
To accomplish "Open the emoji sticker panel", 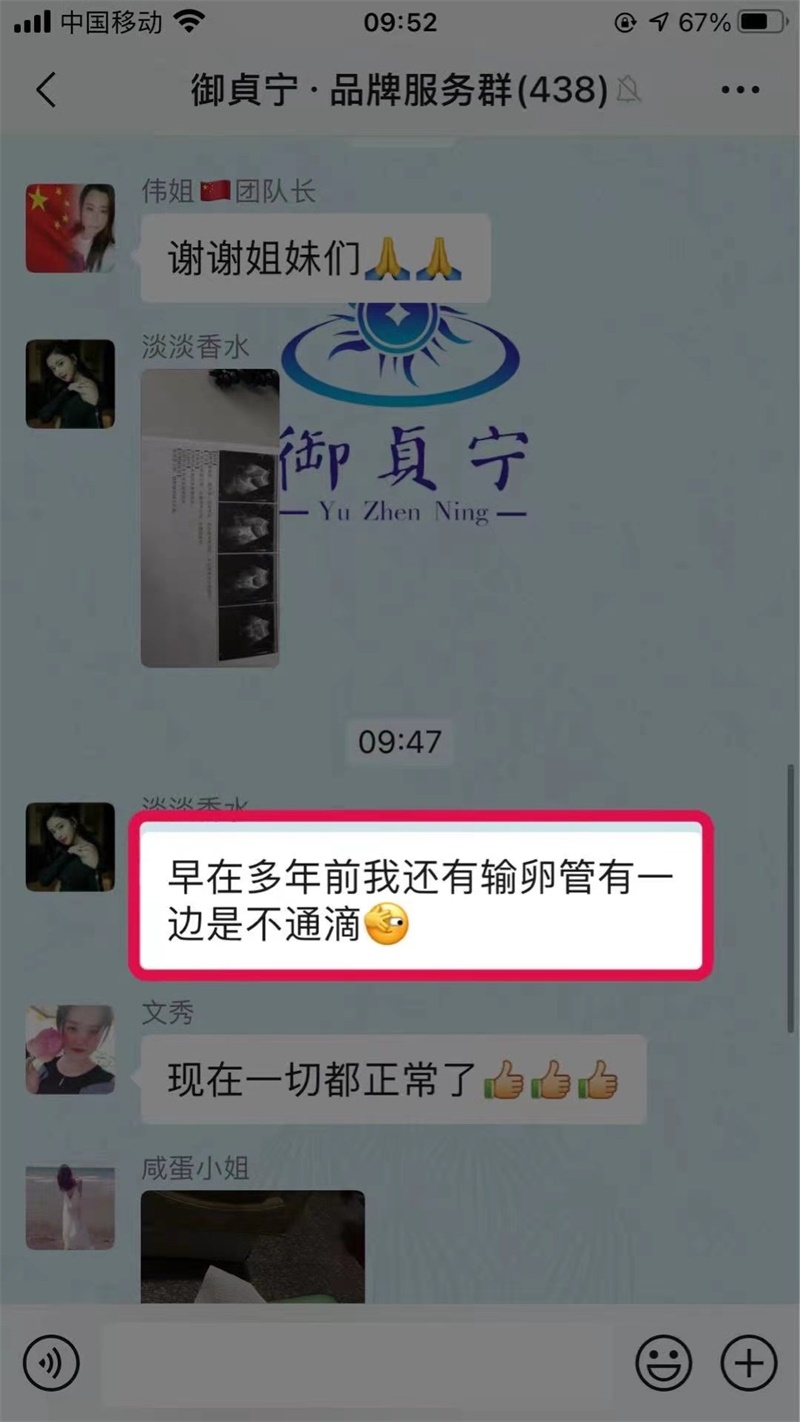I will [664, 1363].
